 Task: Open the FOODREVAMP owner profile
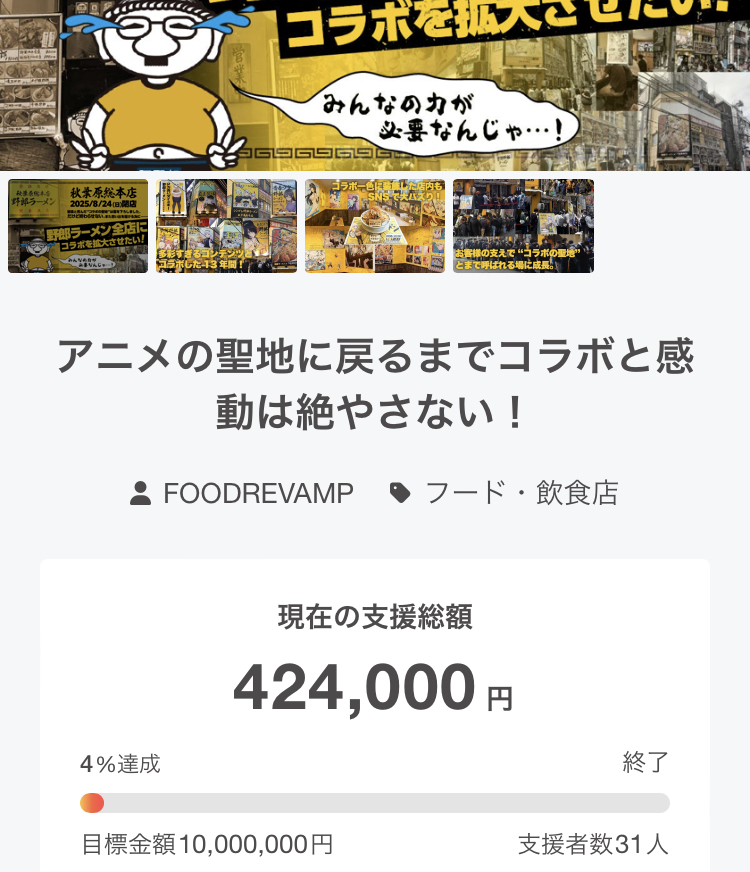tap(243, 493)
